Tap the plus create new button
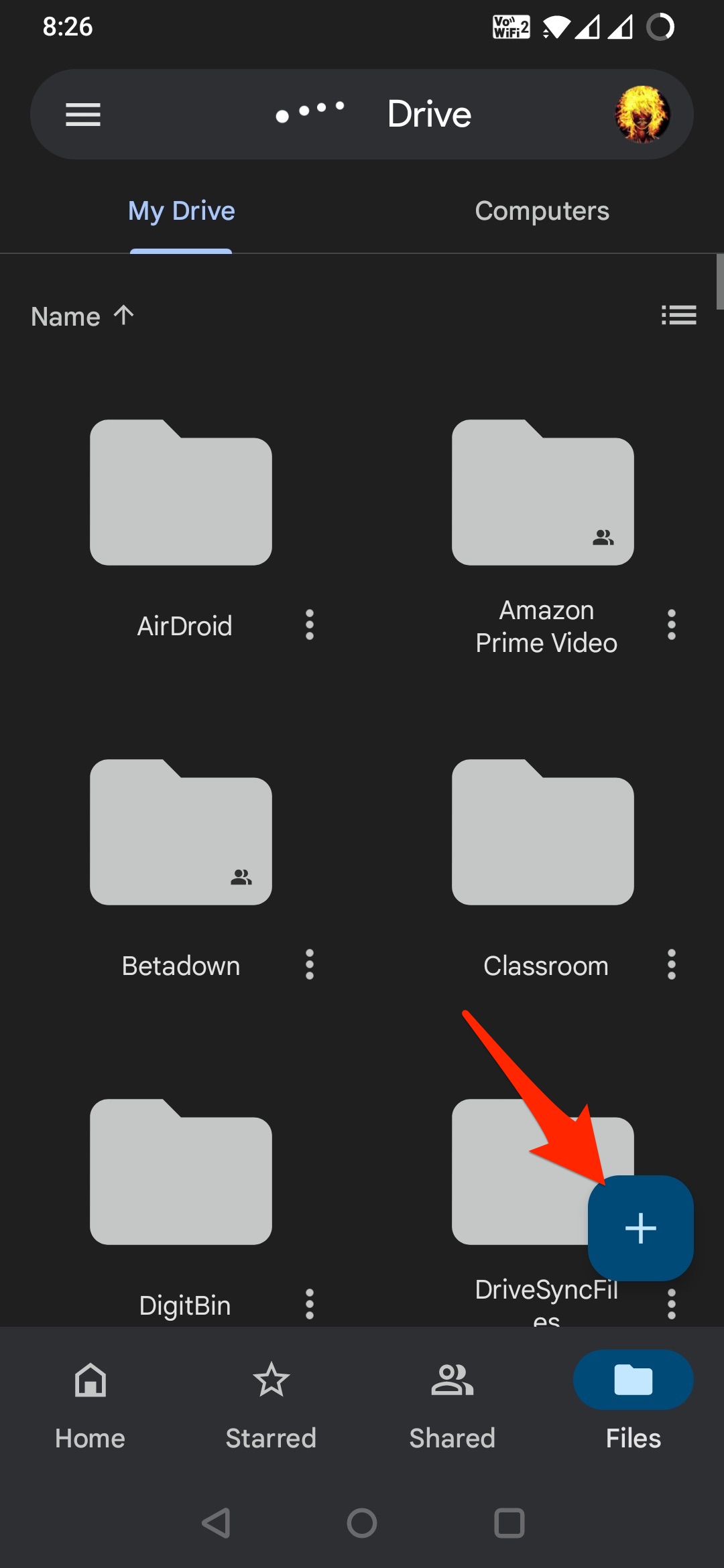This screenshot has width=724, height=1568. 640,1228
